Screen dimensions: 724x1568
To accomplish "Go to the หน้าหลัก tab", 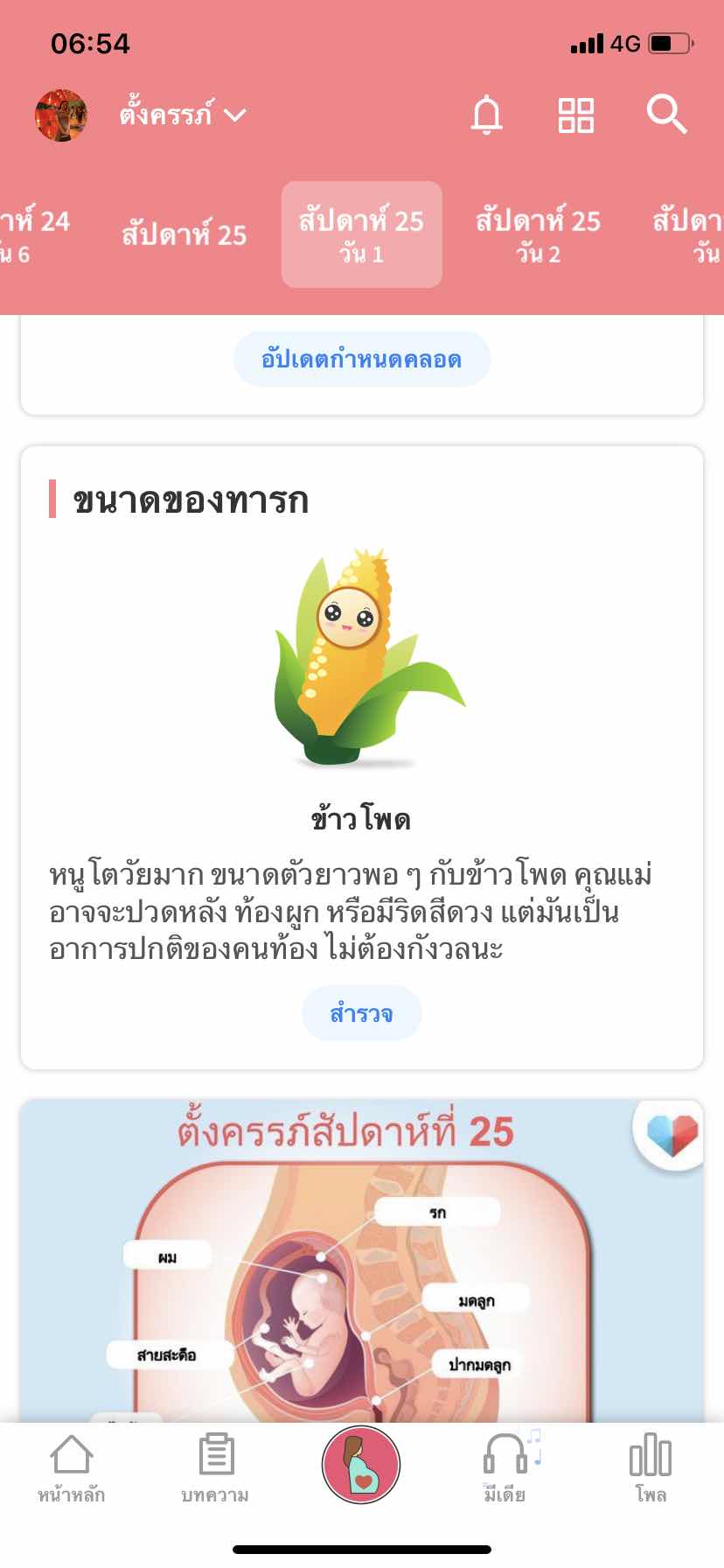I will tap(71, 1467).
